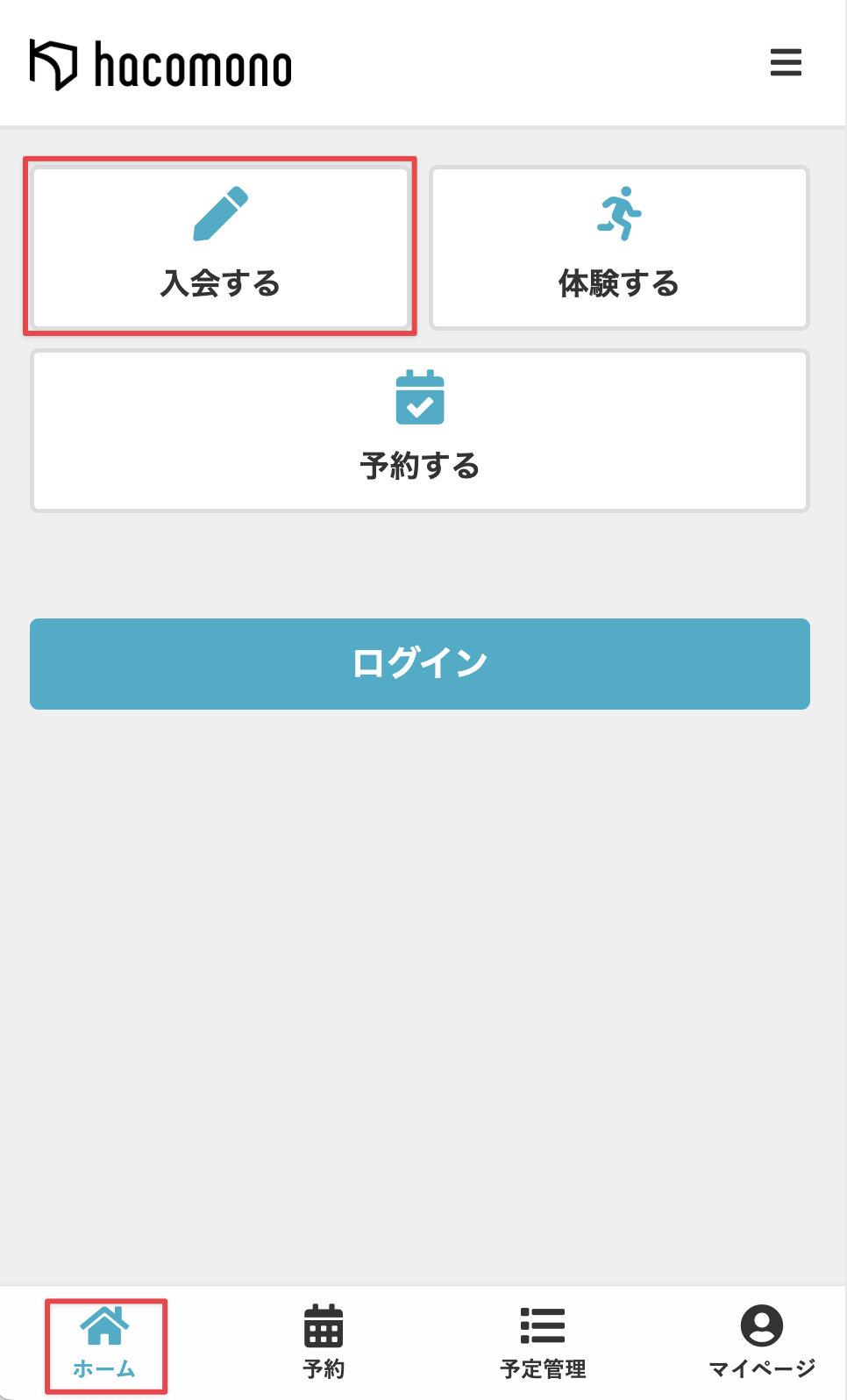Go to the 予定管理 tab
The height and width of the screenshot is (1400, 847).
[x=543, y=1343]
